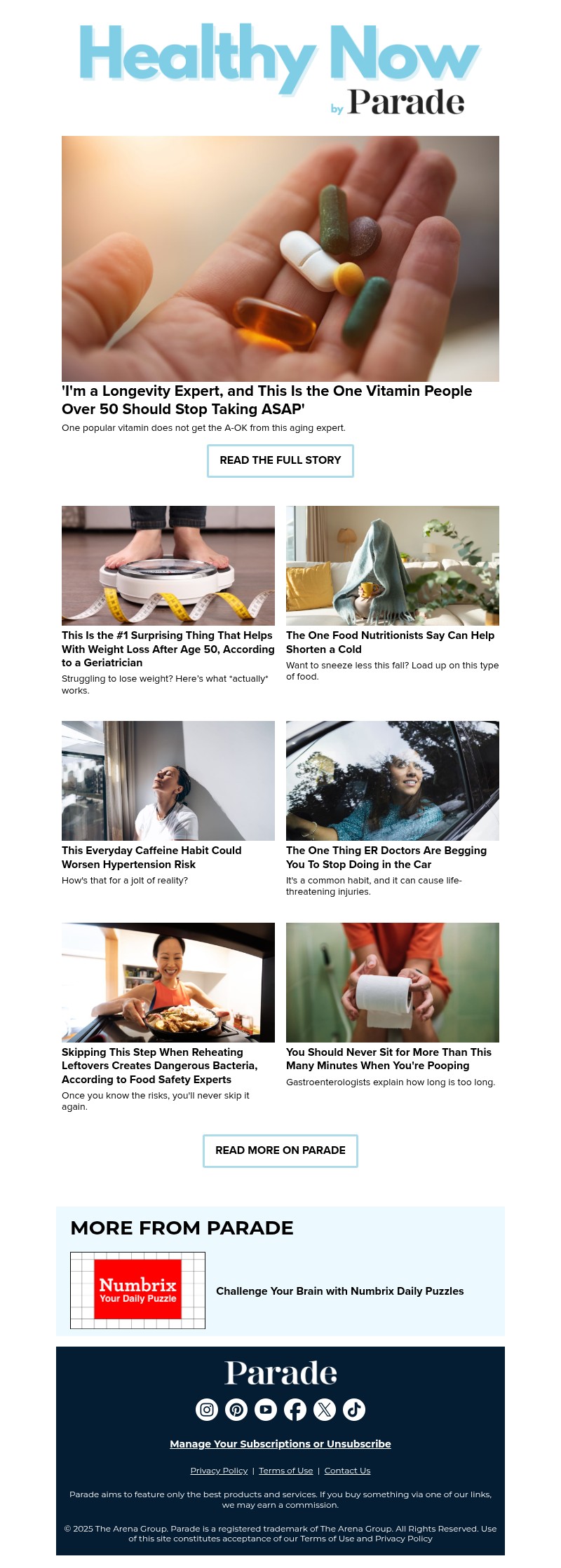Open the weight loss after 50 article

168,648
